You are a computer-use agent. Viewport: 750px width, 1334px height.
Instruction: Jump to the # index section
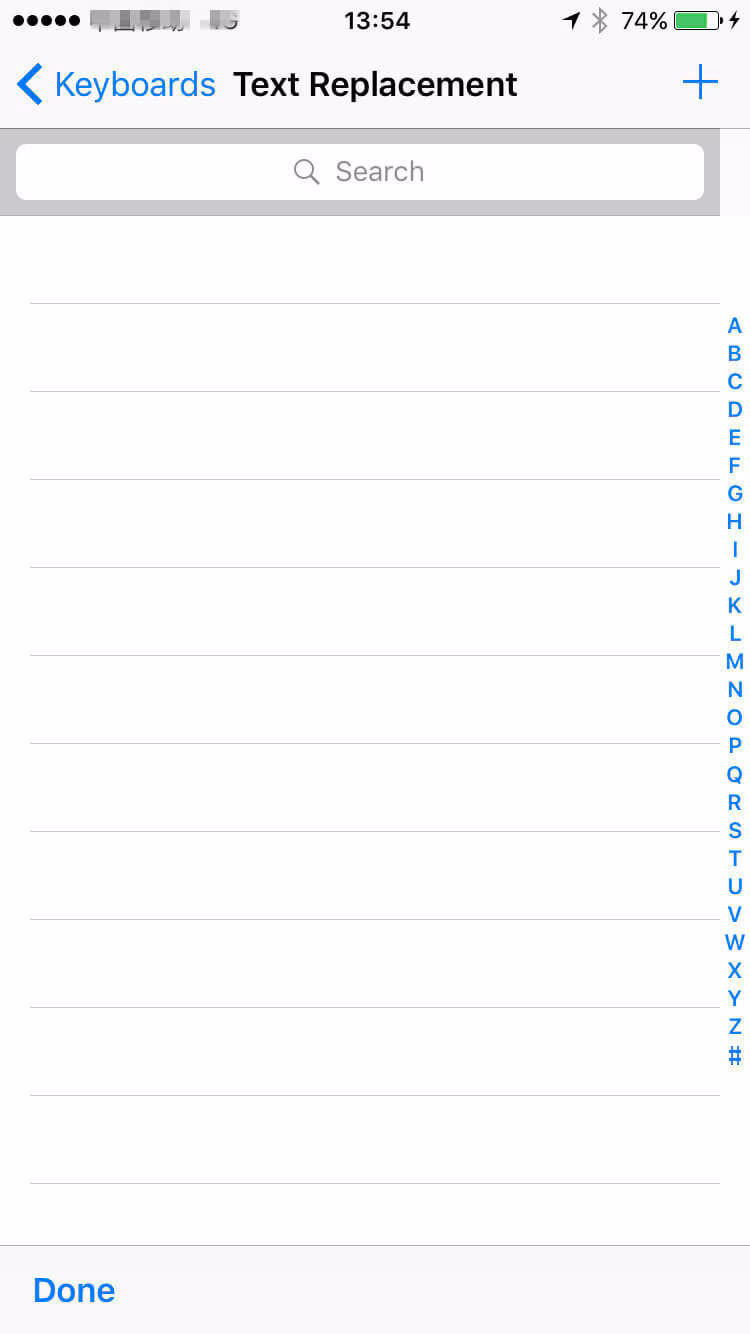point(735,1055)
